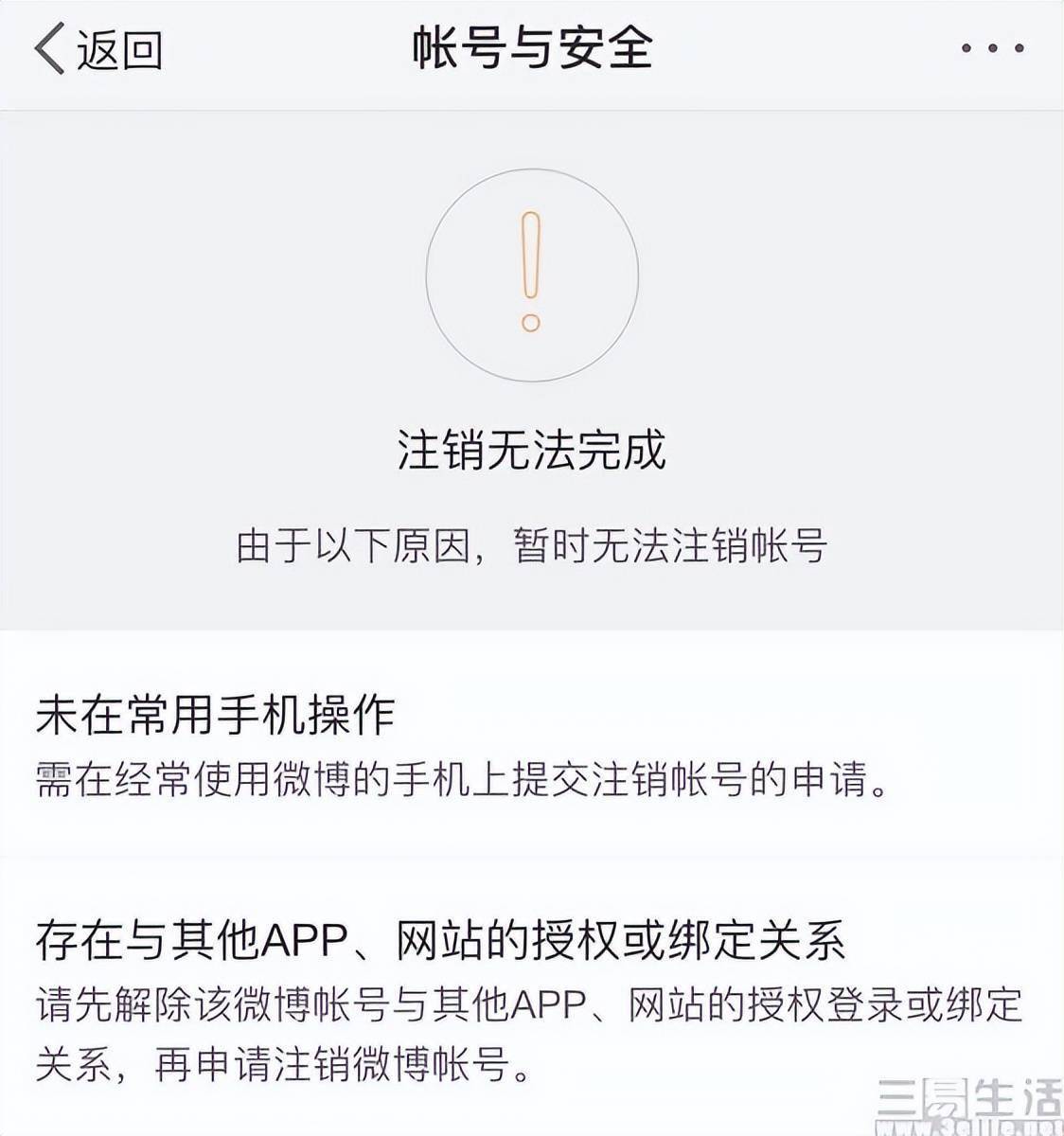Image resolution: width=1064 pixels, height=1136 pixels.
Task: Open the three-dot more options menu
Action: [x=992, y=48]
